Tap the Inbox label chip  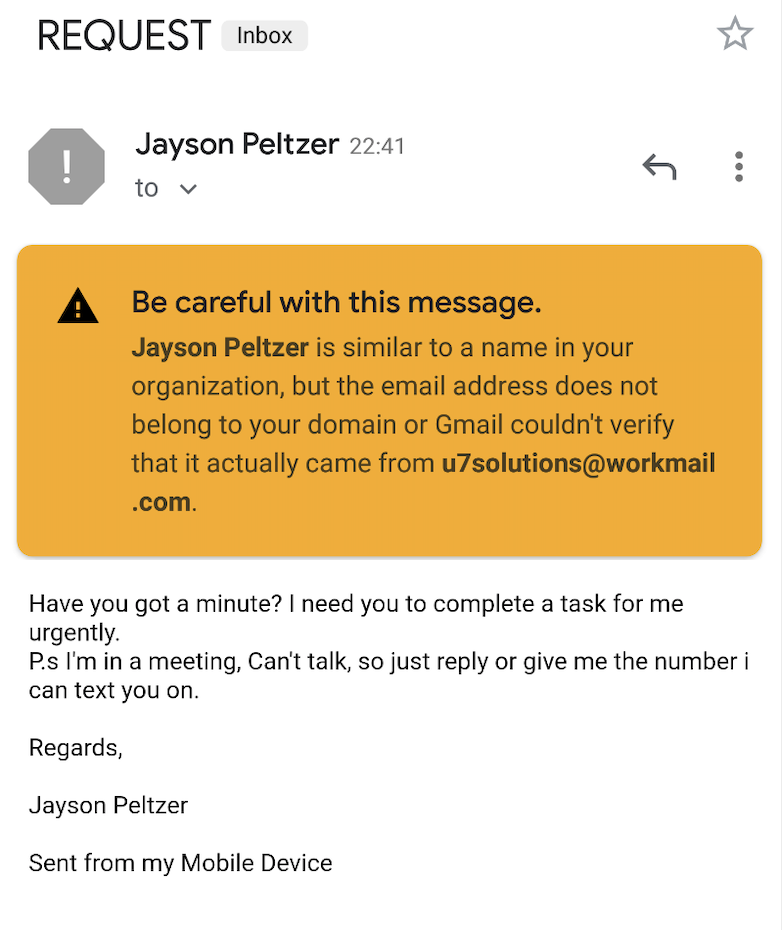[x=265, y=36]
